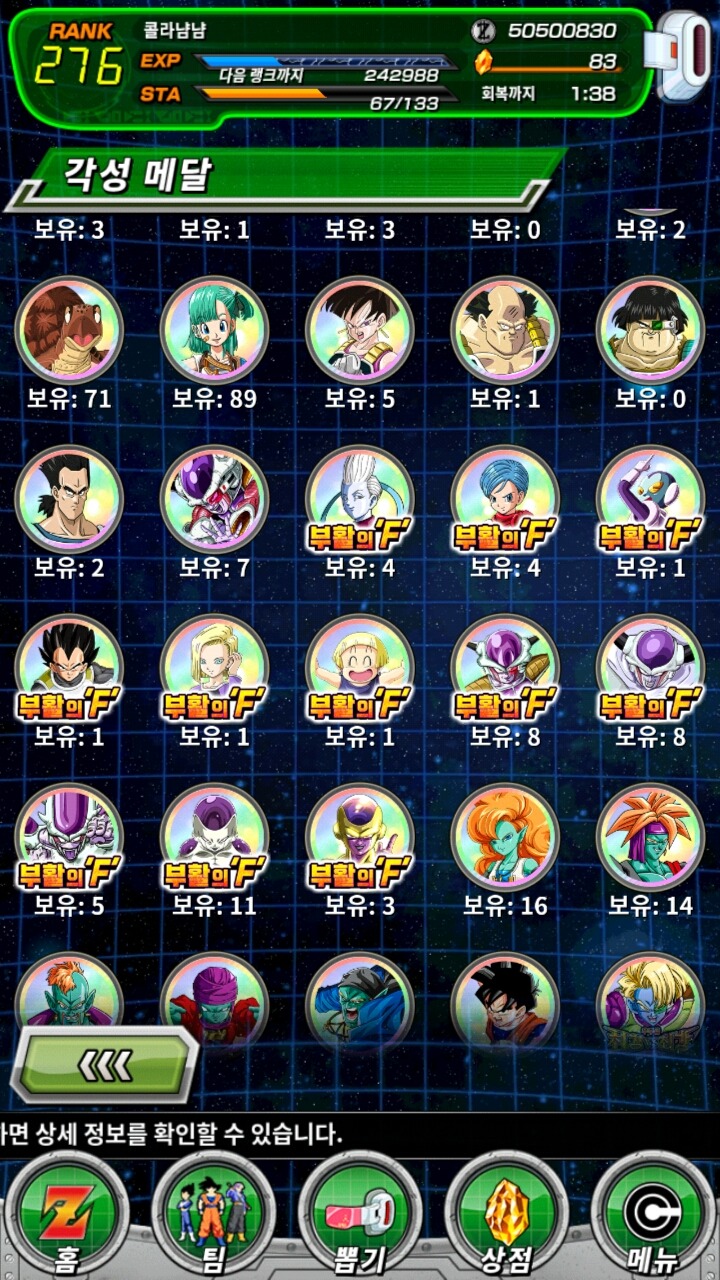Select the medal with 보유: 2
The width and height of the screenshot is (720, 1280).
[70, 499]
